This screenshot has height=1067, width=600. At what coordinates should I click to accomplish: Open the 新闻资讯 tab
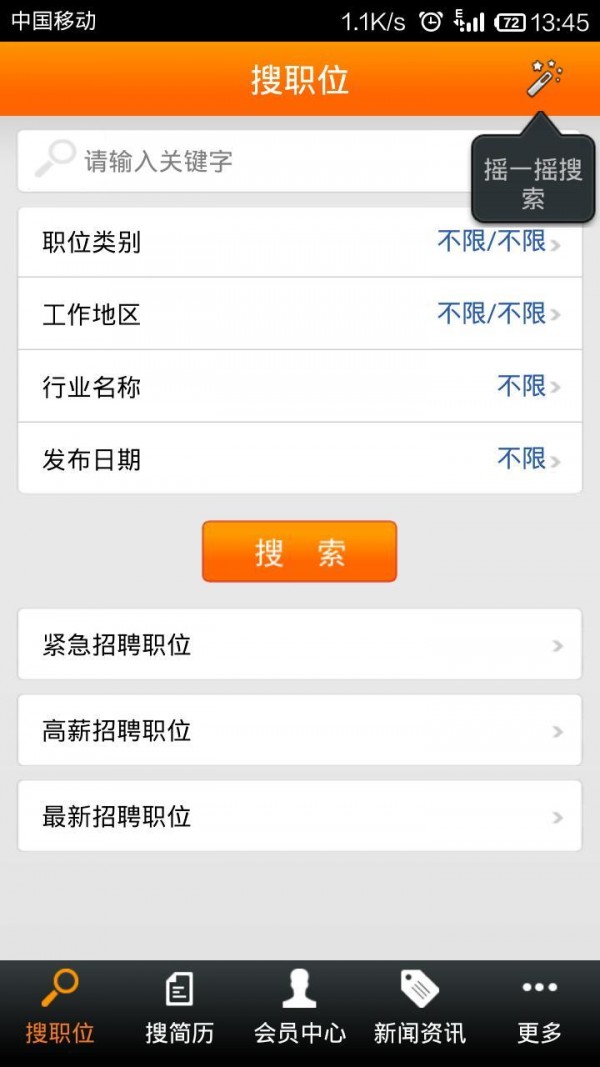coord(420,1010)
